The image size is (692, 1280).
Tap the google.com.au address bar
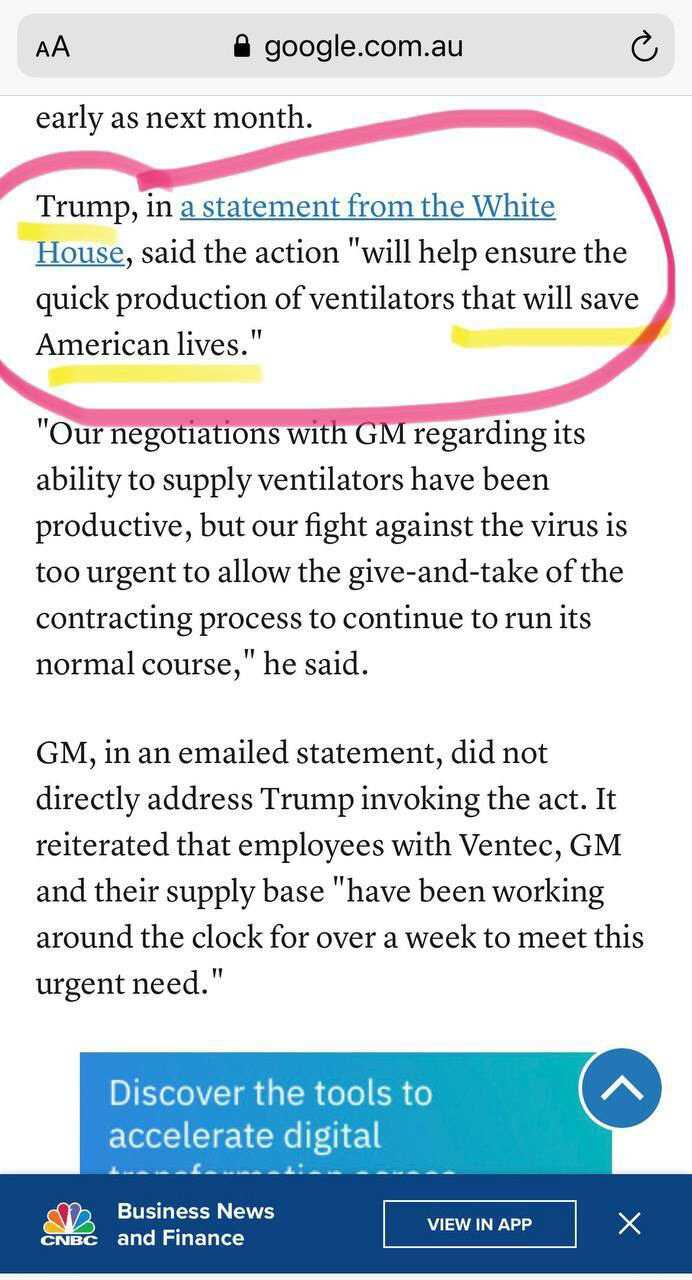point(346,46)
